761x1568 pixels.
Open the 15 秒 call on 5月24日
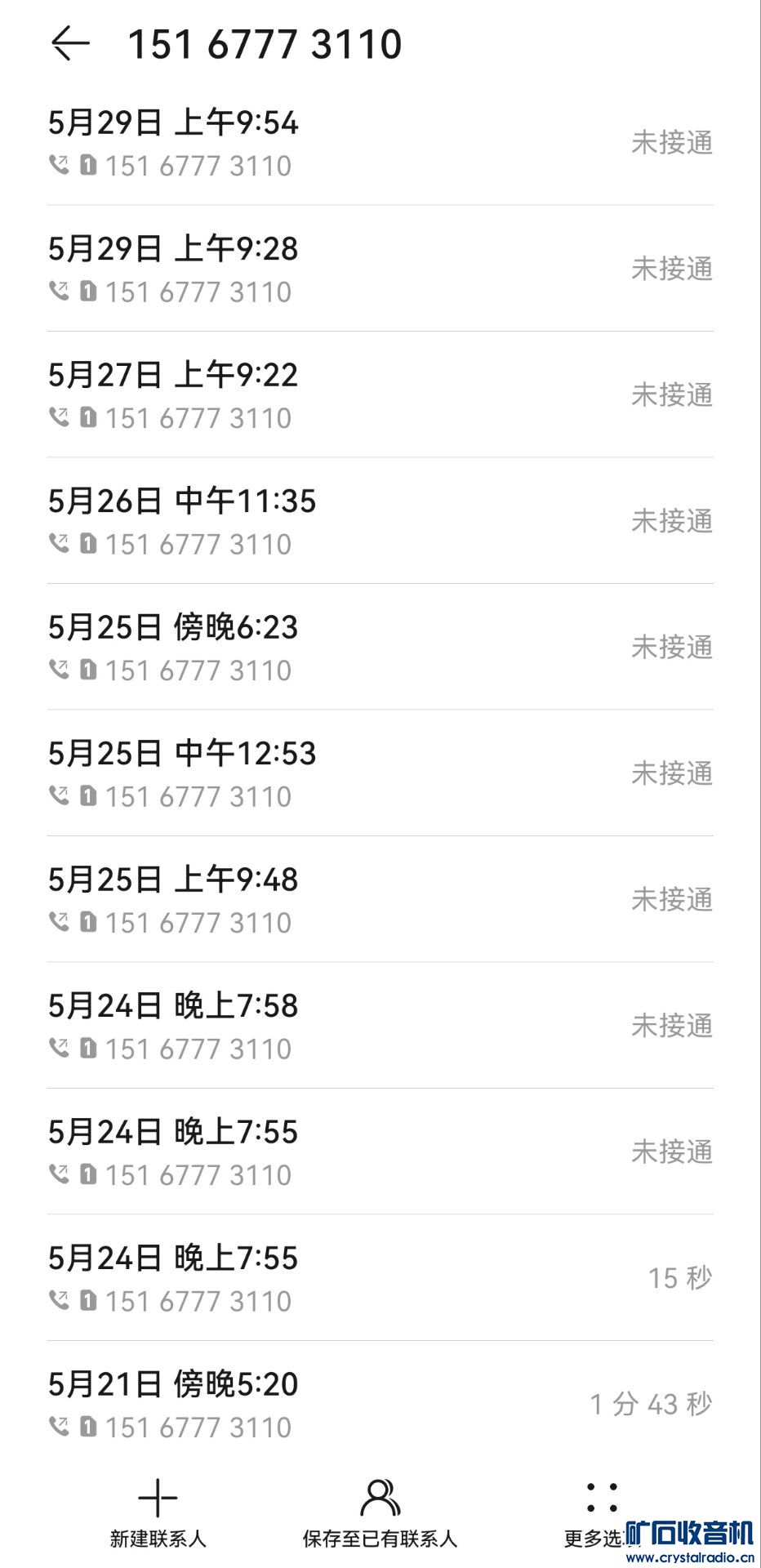coord(380,1278)
